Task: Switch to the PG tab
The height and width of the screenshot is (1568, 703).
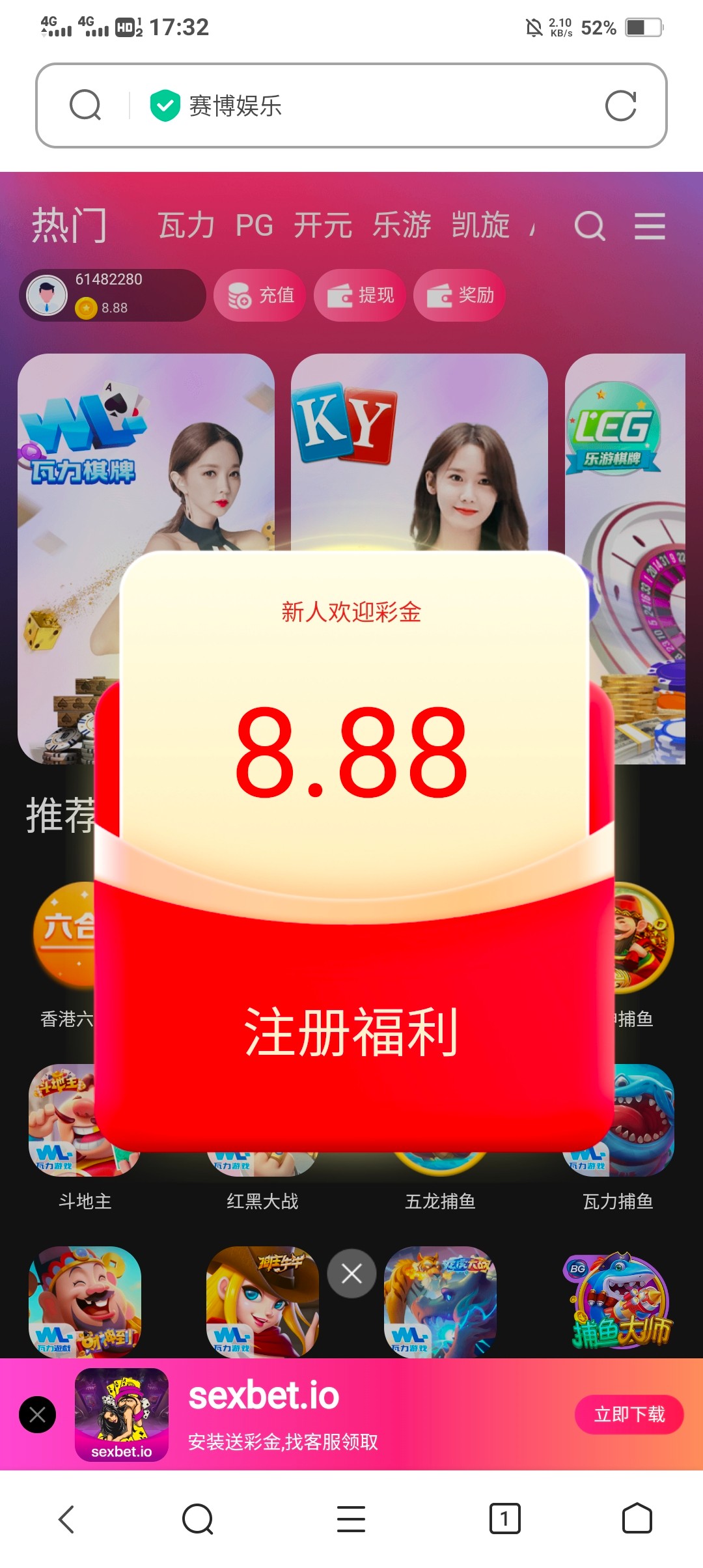Action: tap(254, 226)
